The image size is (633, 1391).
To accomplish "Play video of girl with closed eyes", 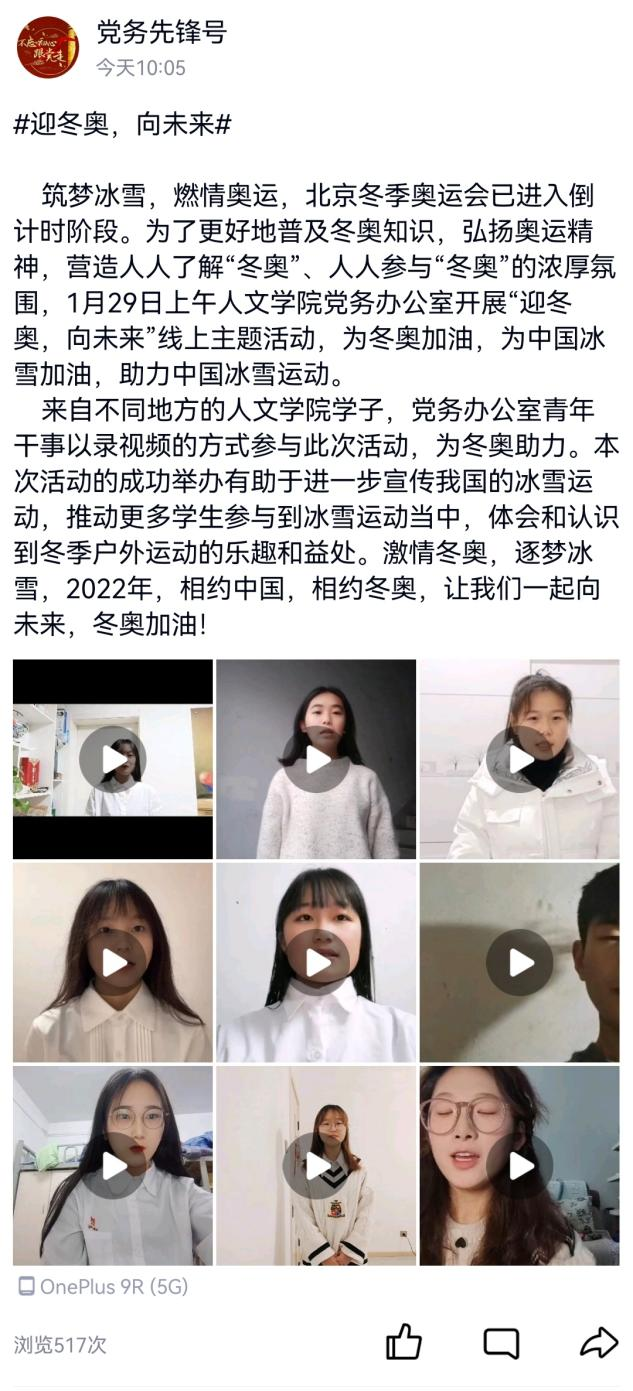I will pyautogui.click(x=519, y=1166).
